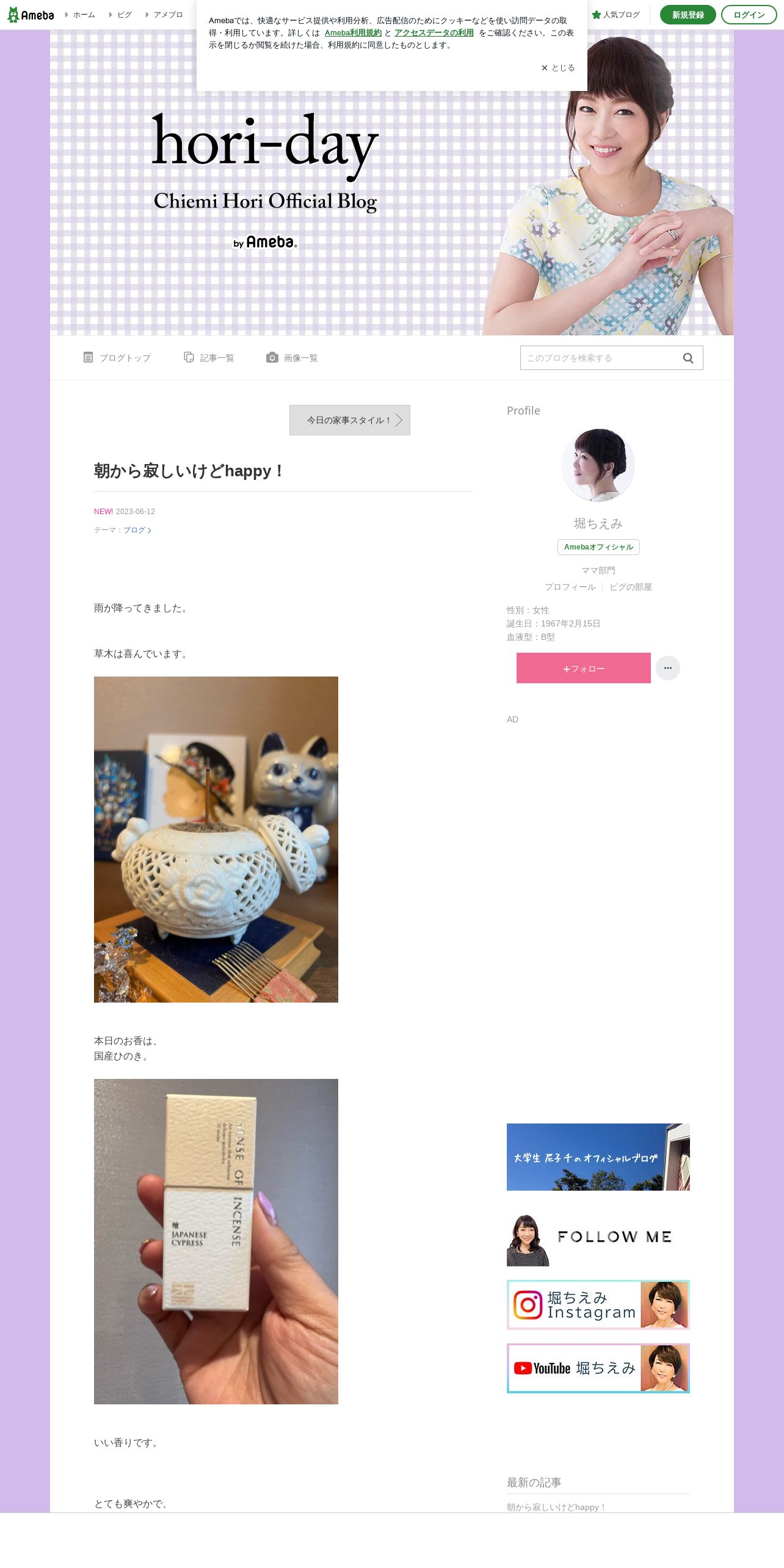Open the YouTube 堀ちえみ banner
The image size is (784, 1568).
598,1368
